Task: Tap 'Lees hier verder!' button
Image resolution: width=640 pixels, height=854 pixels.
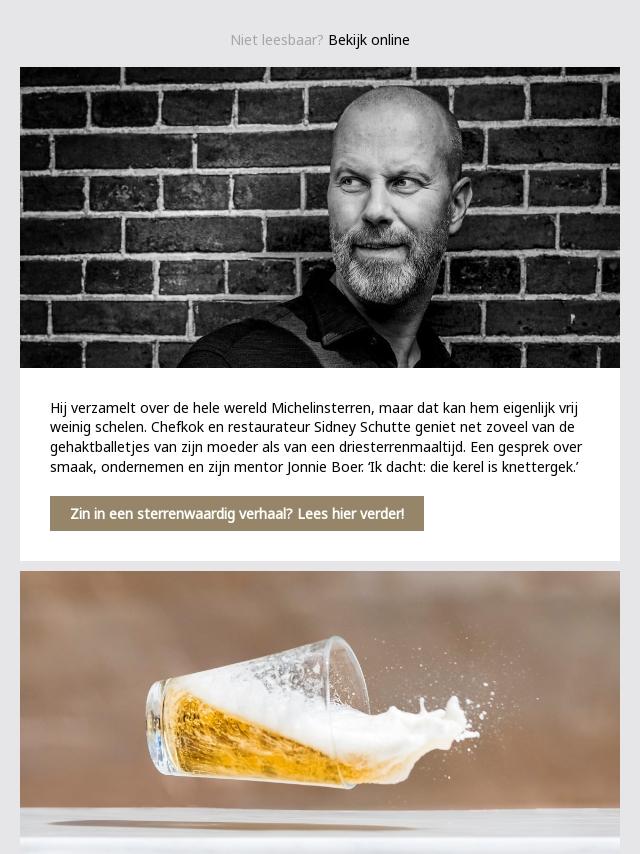Action: point(237,514)
